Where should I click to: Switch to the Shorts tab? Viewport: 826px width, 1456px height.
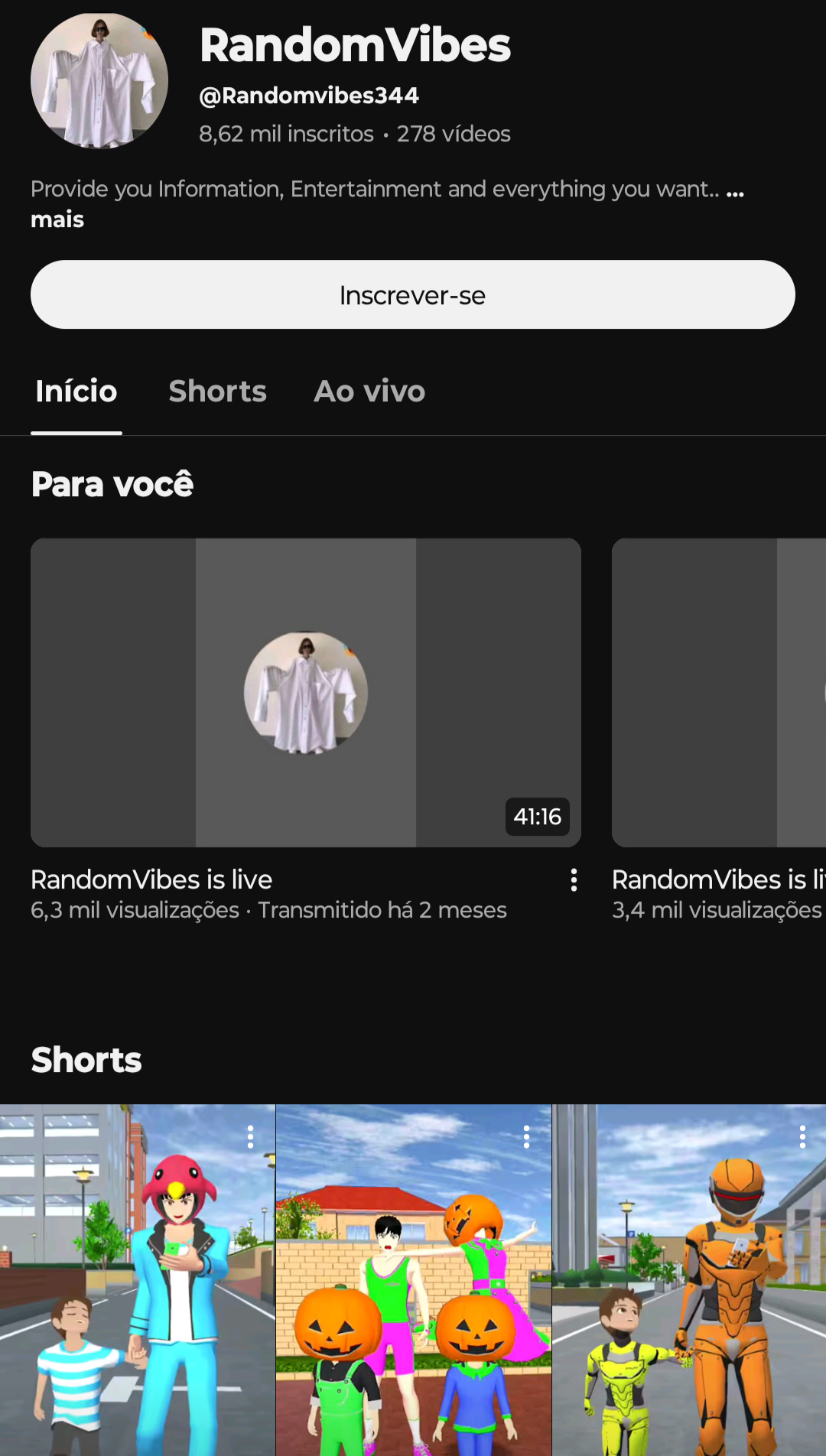[217, 392]
